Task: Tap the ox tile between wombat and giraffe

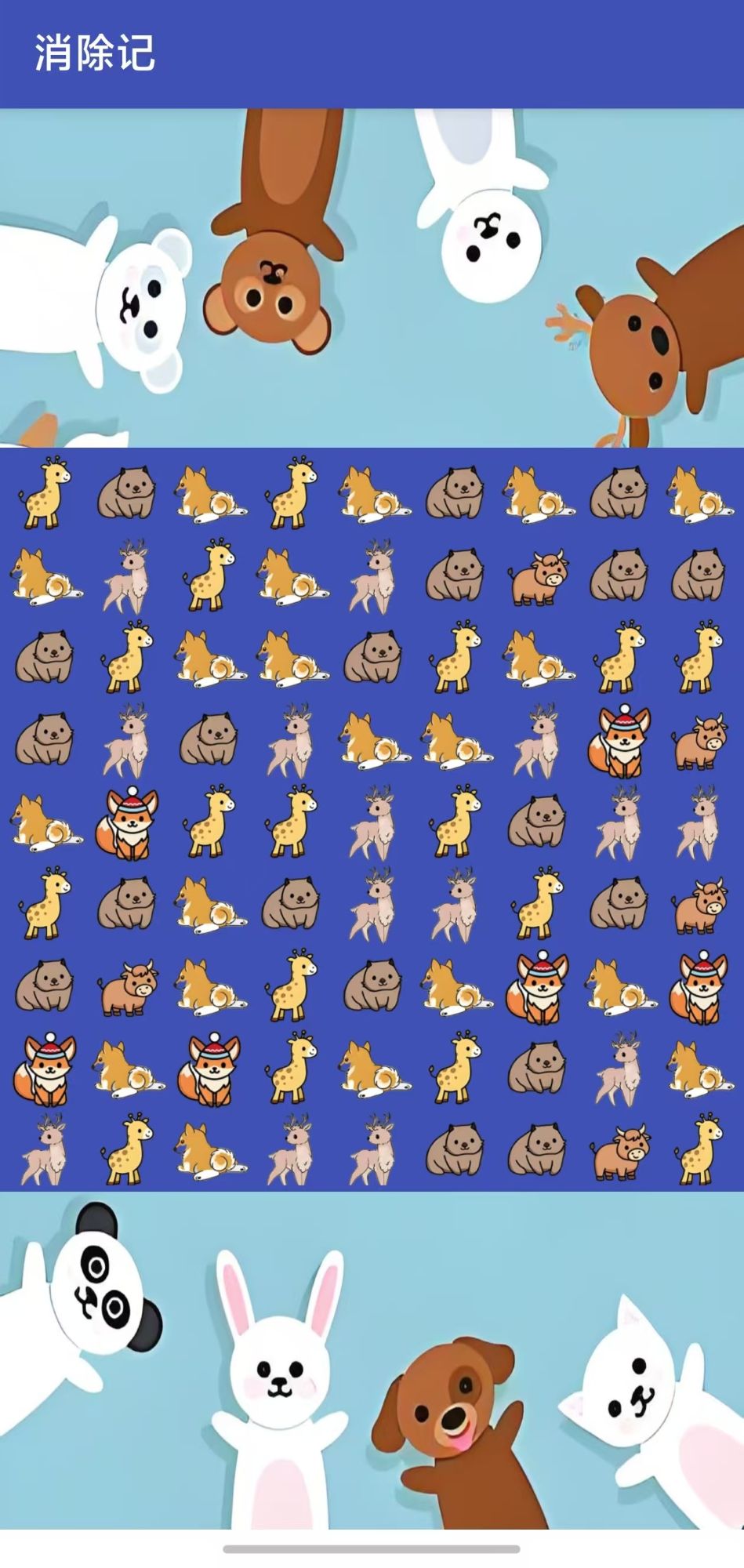Action: tap(620, 1152)
